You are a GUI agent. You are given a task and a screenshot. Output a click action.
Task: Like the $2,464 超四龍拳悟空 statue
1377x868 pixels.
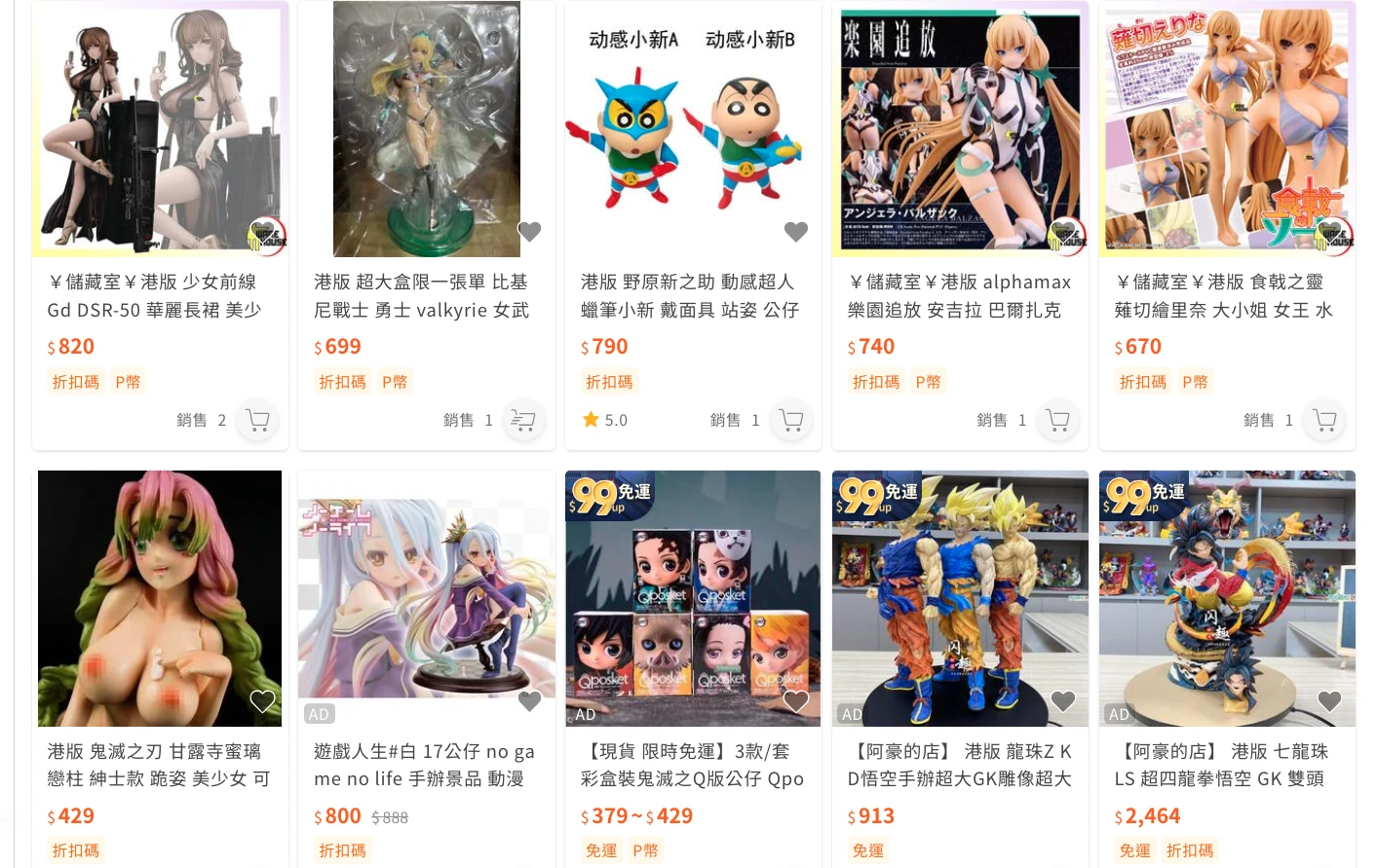(x=1329, y=701)
